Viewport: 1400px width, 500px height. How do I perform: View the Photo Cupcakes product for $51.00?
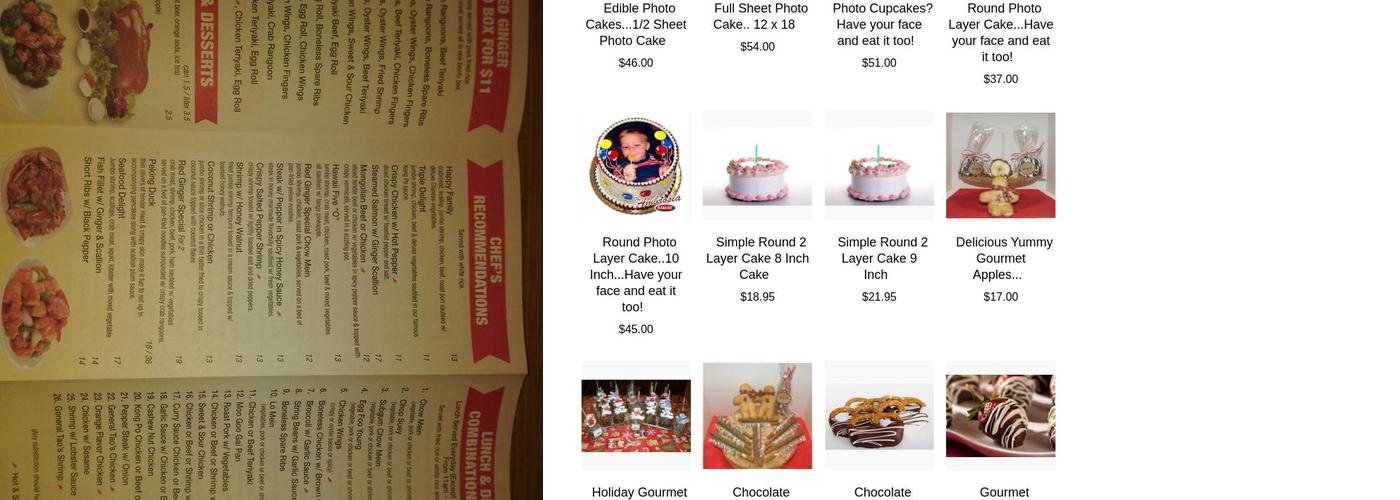point(881,24)
